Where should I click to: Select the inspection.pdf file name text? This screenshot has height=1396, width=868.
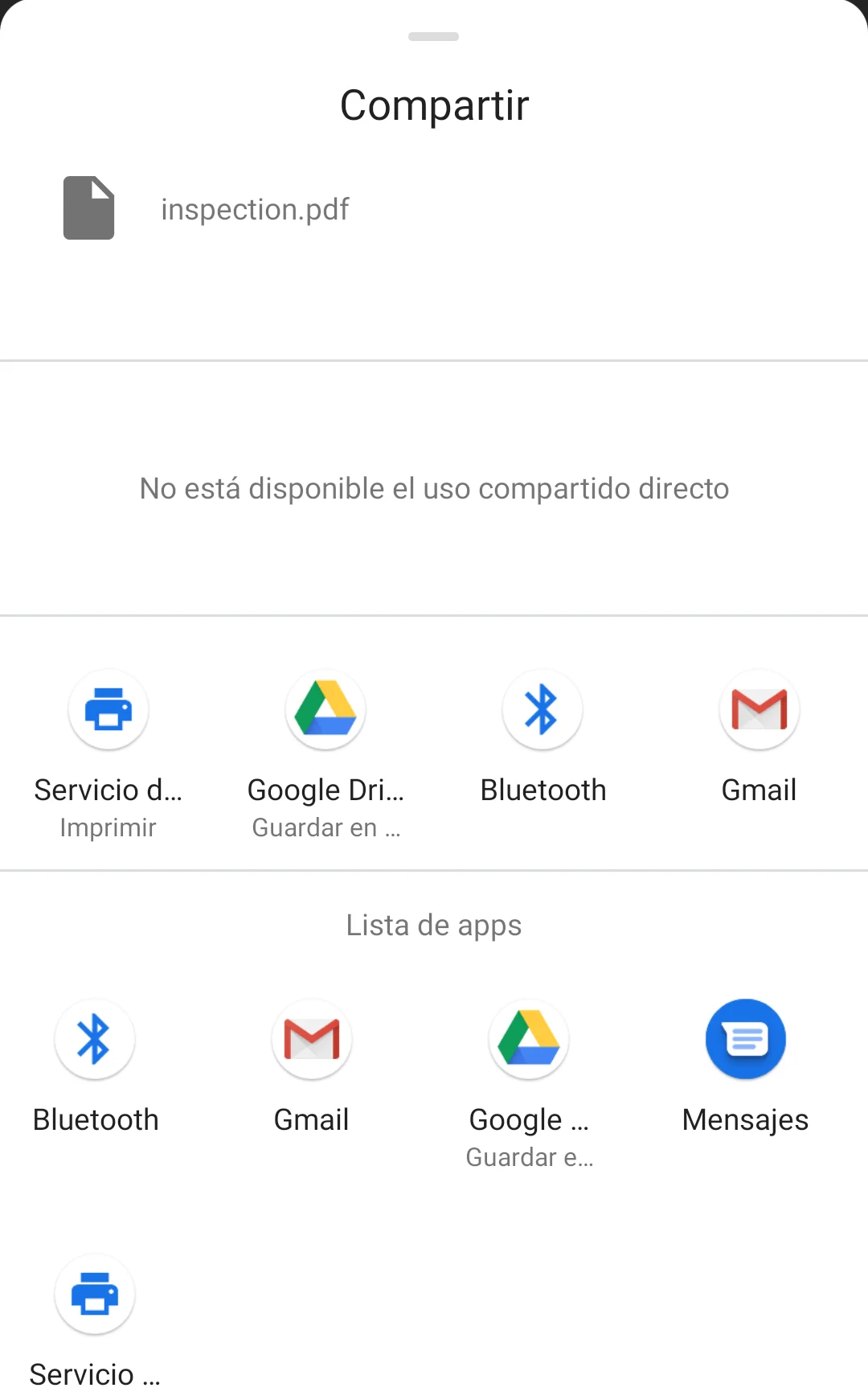click(255, 209)
